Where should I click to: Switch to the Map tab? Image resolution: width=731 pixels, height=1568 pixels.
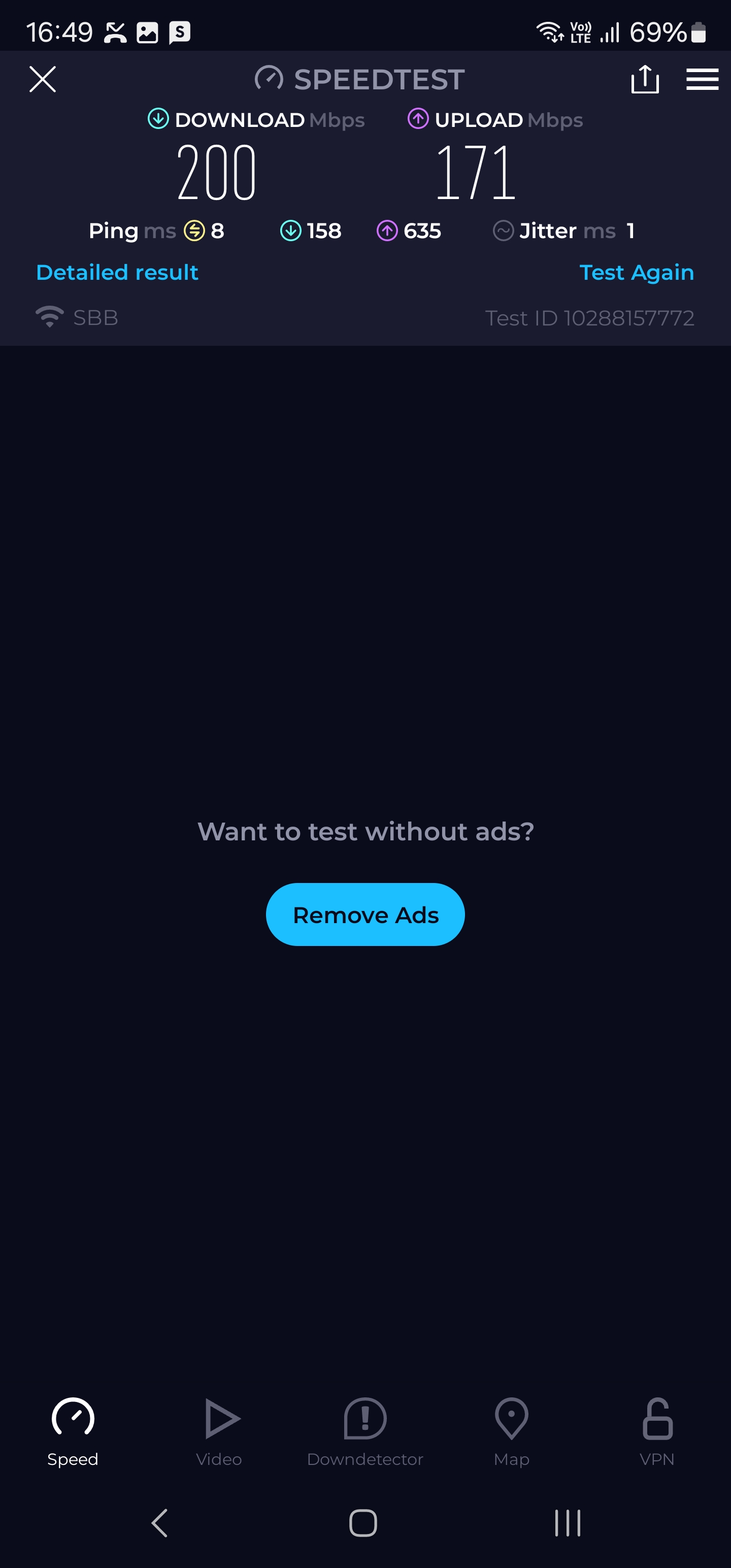pos(511,1431)
